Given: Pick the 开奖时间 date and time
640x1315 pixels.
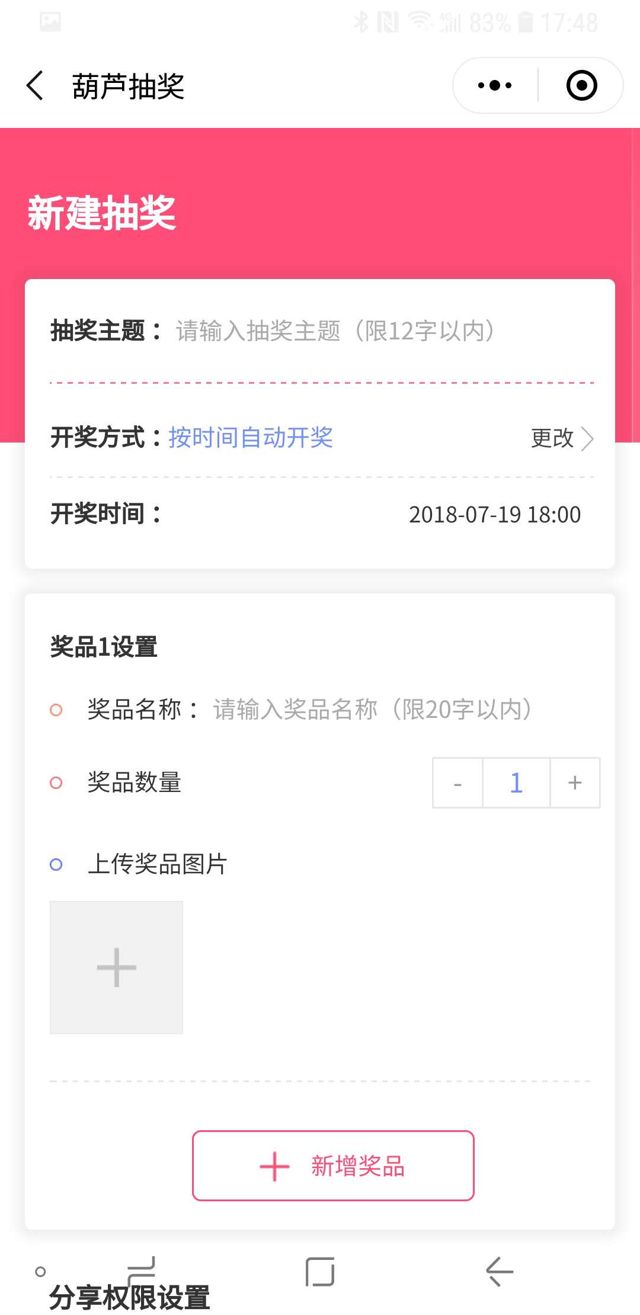Looking at the screenshot, I should [494, 515].
